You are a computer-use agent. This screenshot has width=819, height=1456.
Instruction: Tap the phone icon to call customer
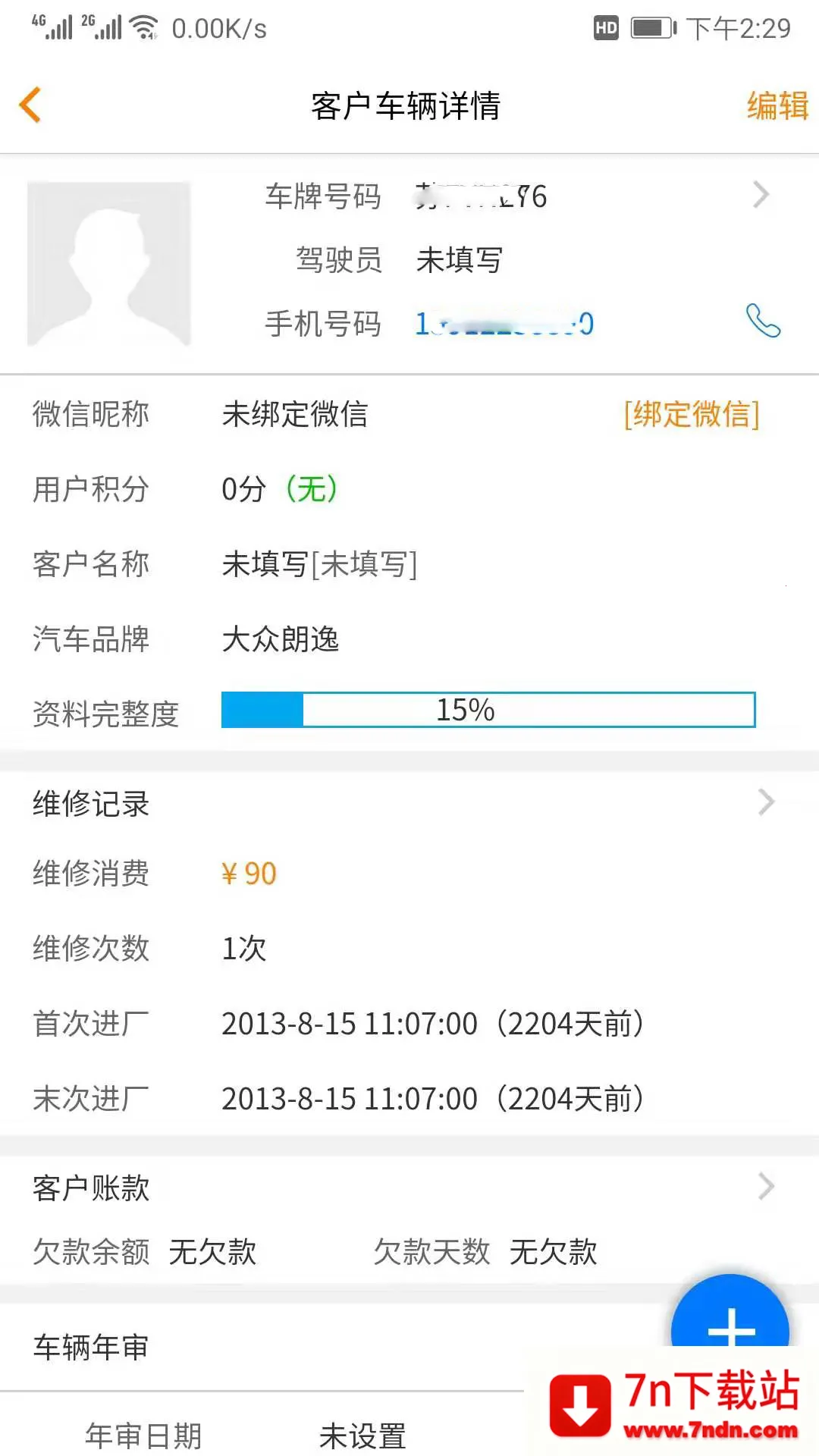(x=761, y=322)
